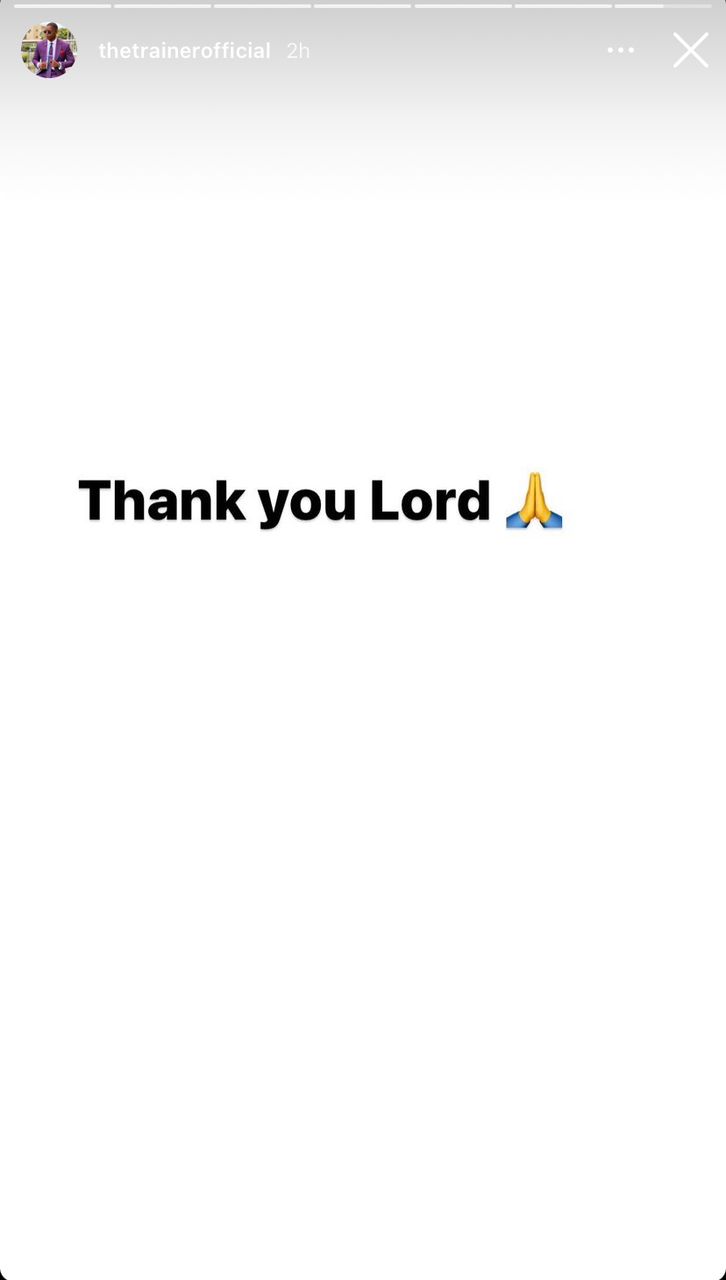The height and width of the screenshot is (1280, 726).
Task: Open the three-dot story options menu
Action: pos(620,50)
